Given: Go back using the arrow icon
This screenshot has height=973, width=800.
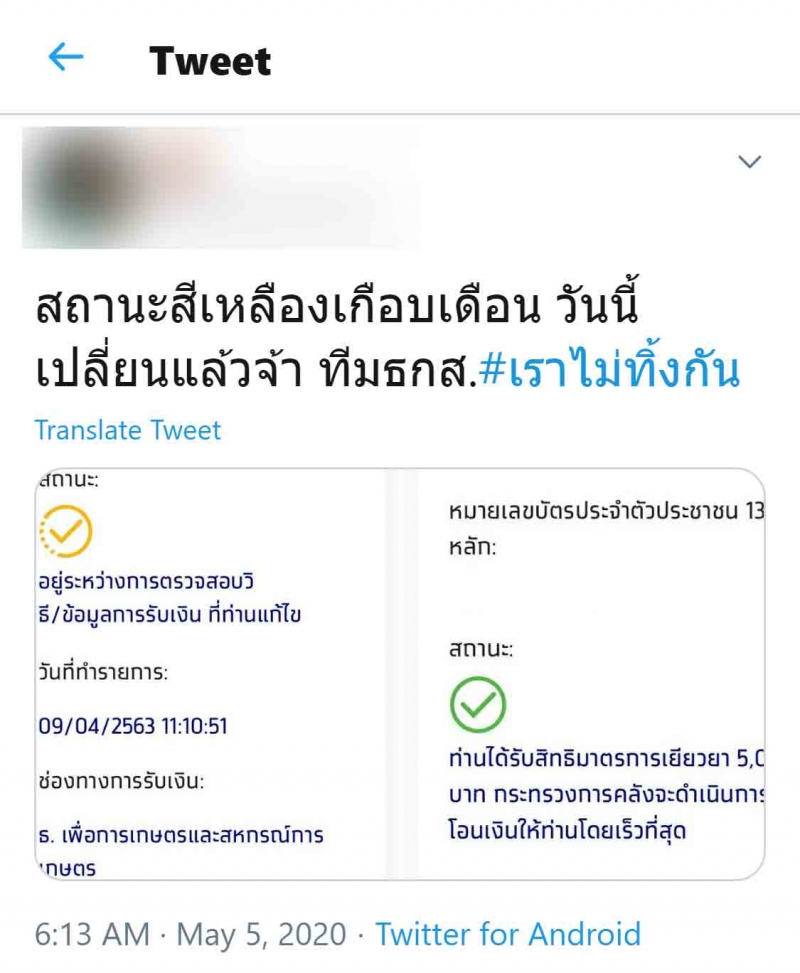Looking at the screenshot, I should coord(66,59).
